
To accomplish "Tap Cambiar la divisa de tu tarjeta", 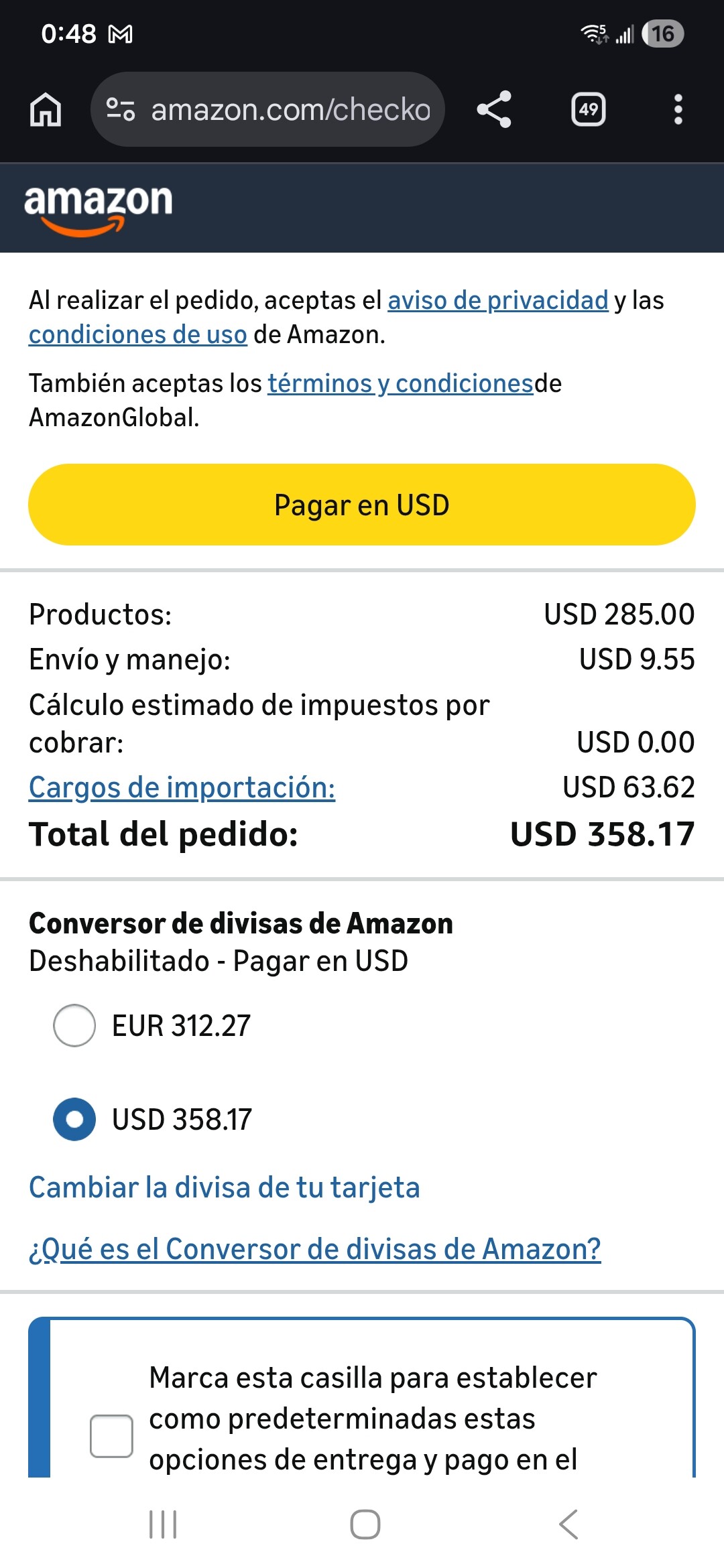I will (x=224, y=1187).
